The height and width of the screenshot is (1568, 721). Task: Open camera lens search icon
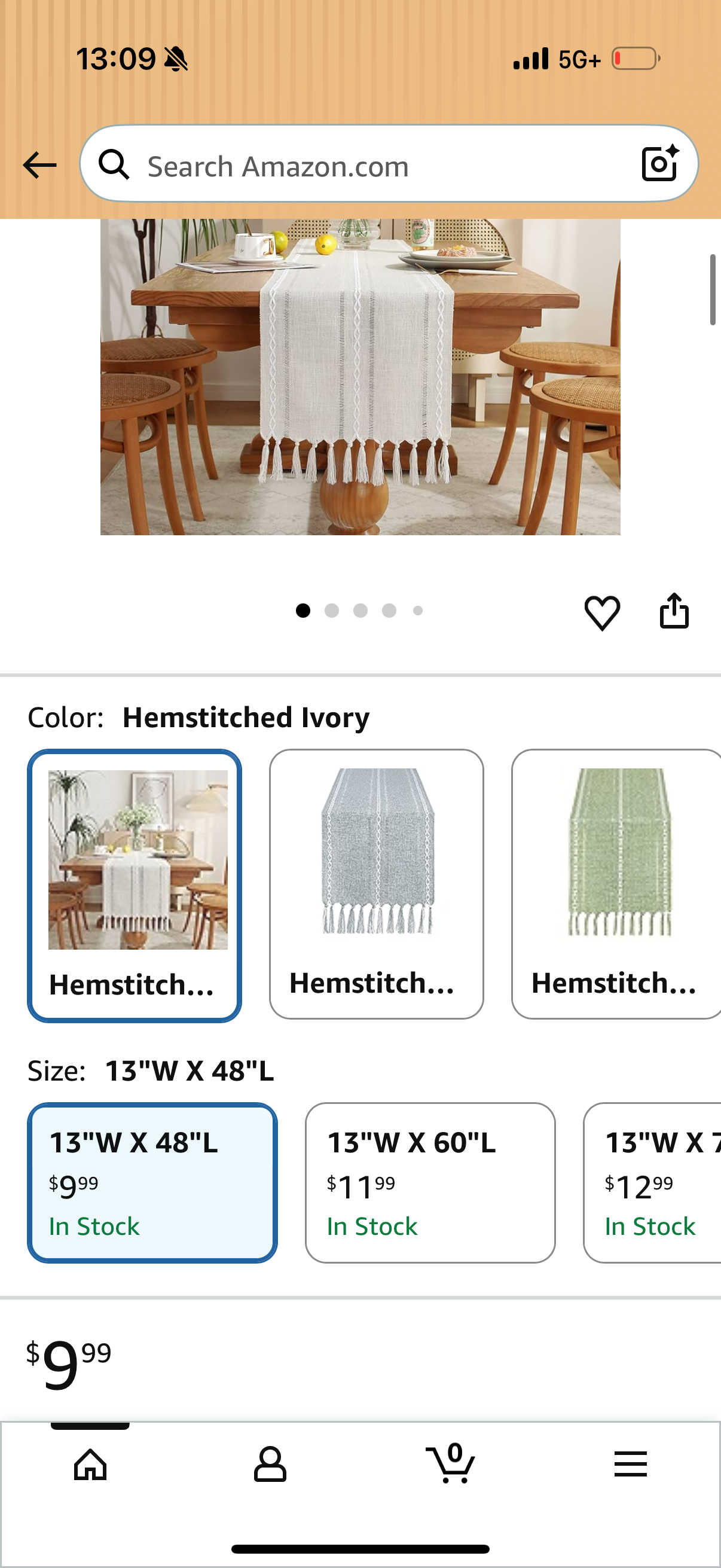click(x=660, y=164)
